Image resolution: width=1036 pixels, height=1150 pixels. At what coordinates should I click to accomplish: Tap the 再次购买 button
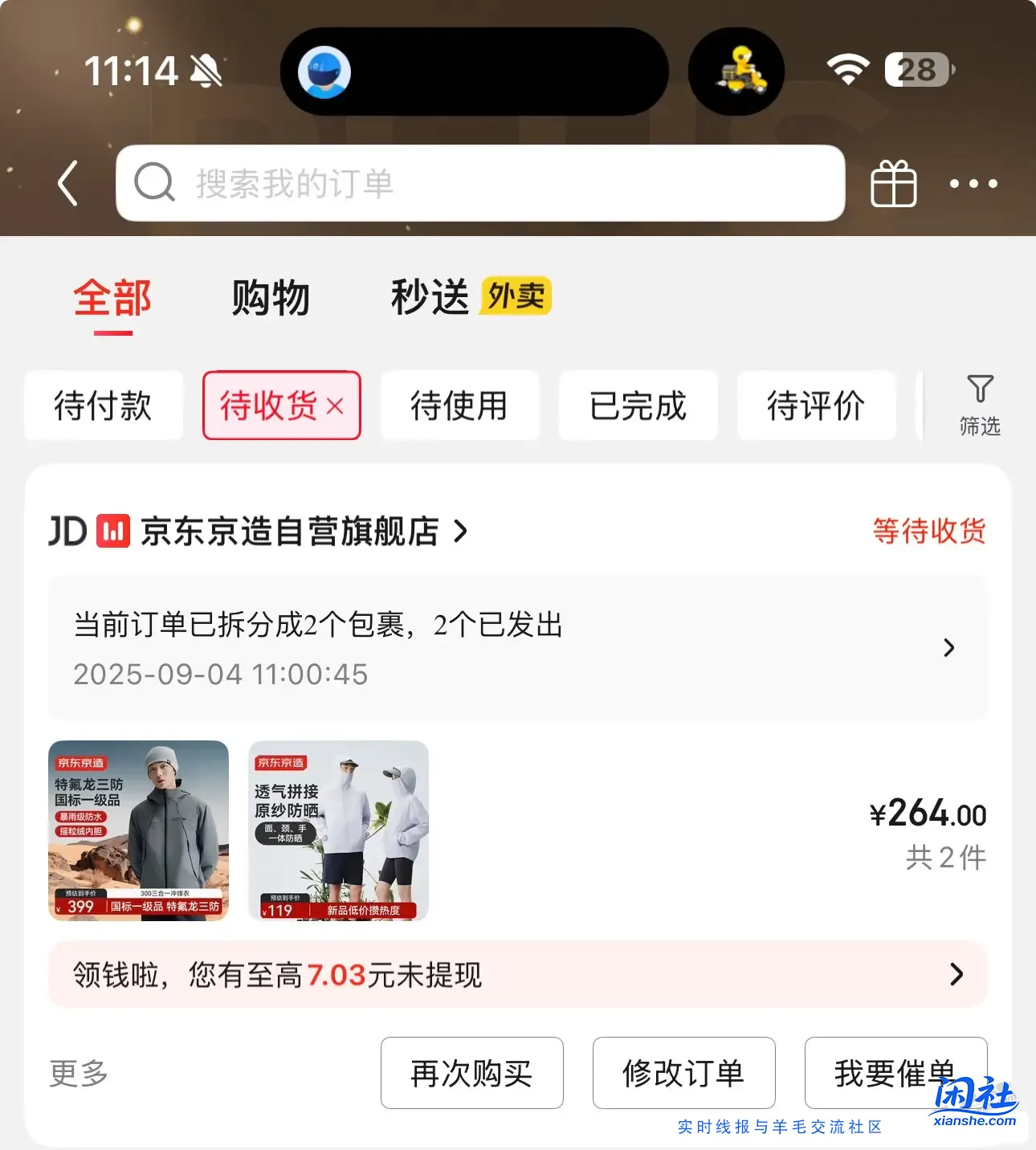(x=472, y=1073)
